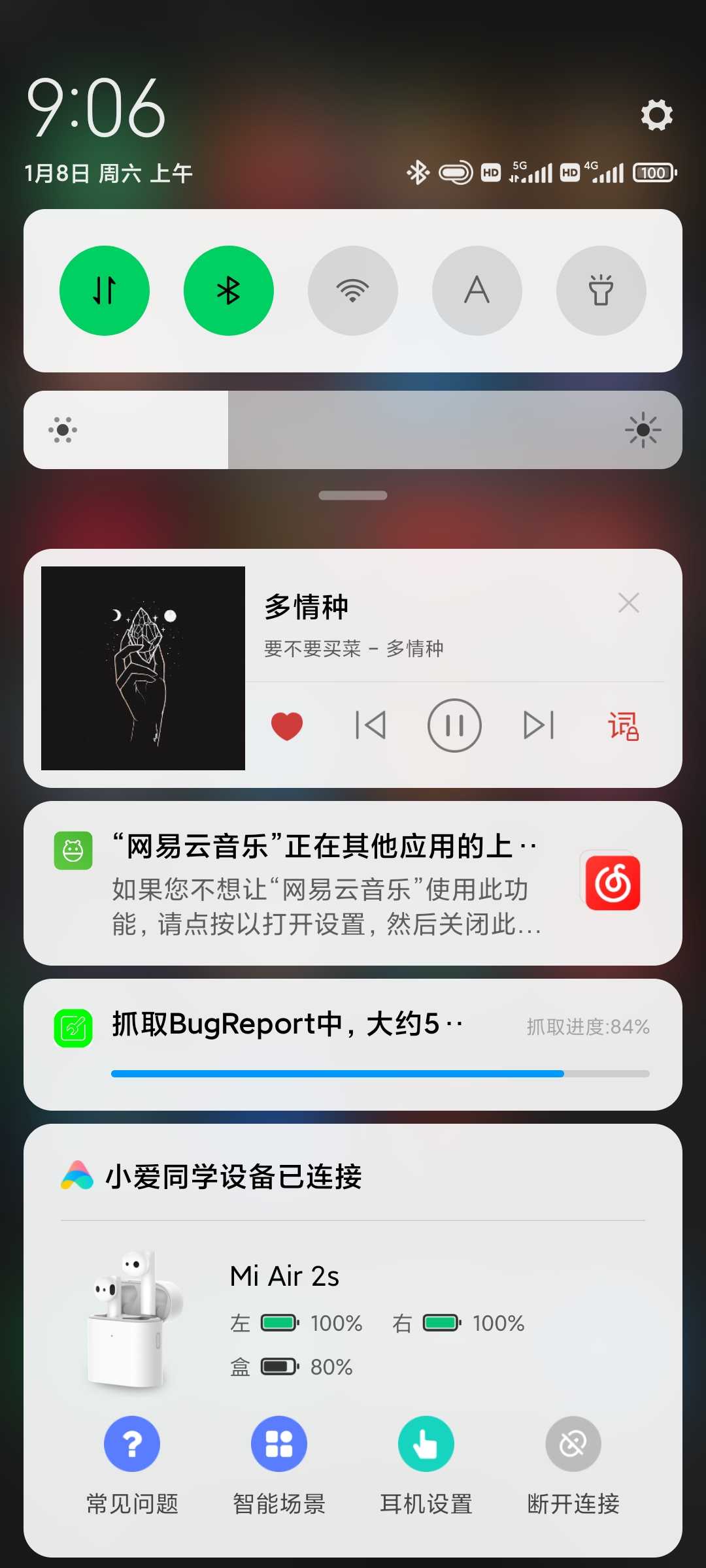The height and width of the screenshot is (1568, 706).
Task: Toggle the desktop lyrics 词 icon
Action: tap(623, 726)
